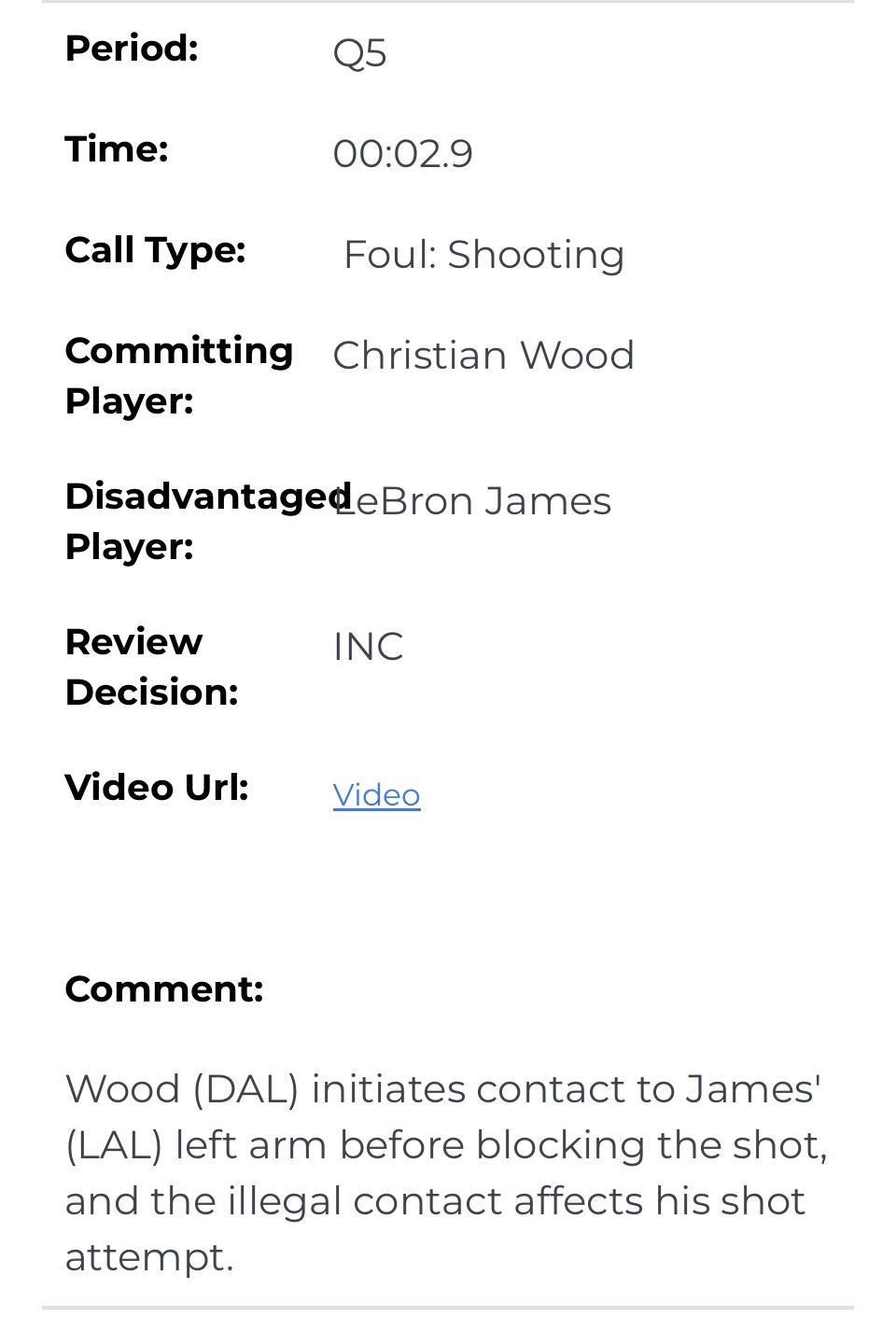Open the Video link
Screen dimensions: 896x1317
[x=376, y=794]
